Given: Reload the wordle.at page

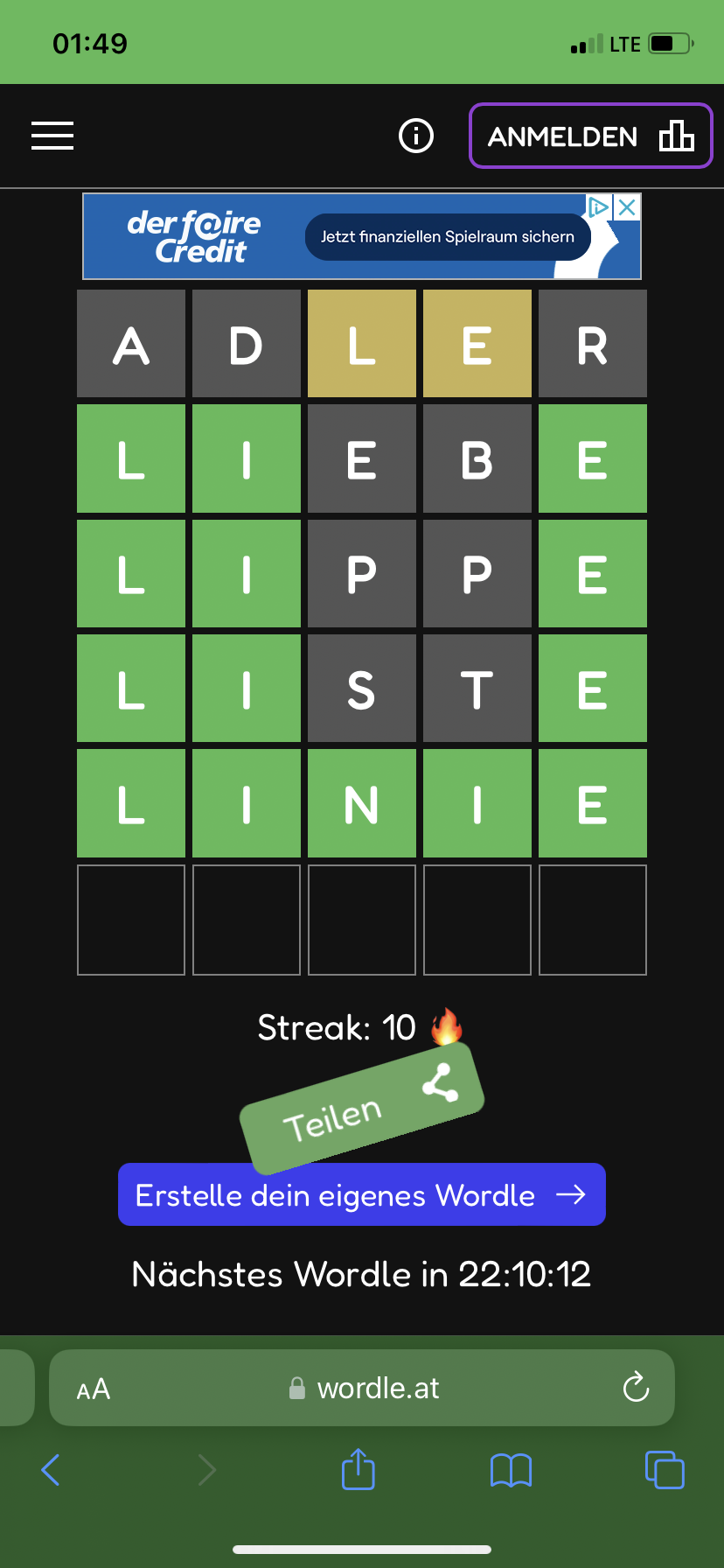Looking at the screenshot, I should click(x=636, y=1387).
